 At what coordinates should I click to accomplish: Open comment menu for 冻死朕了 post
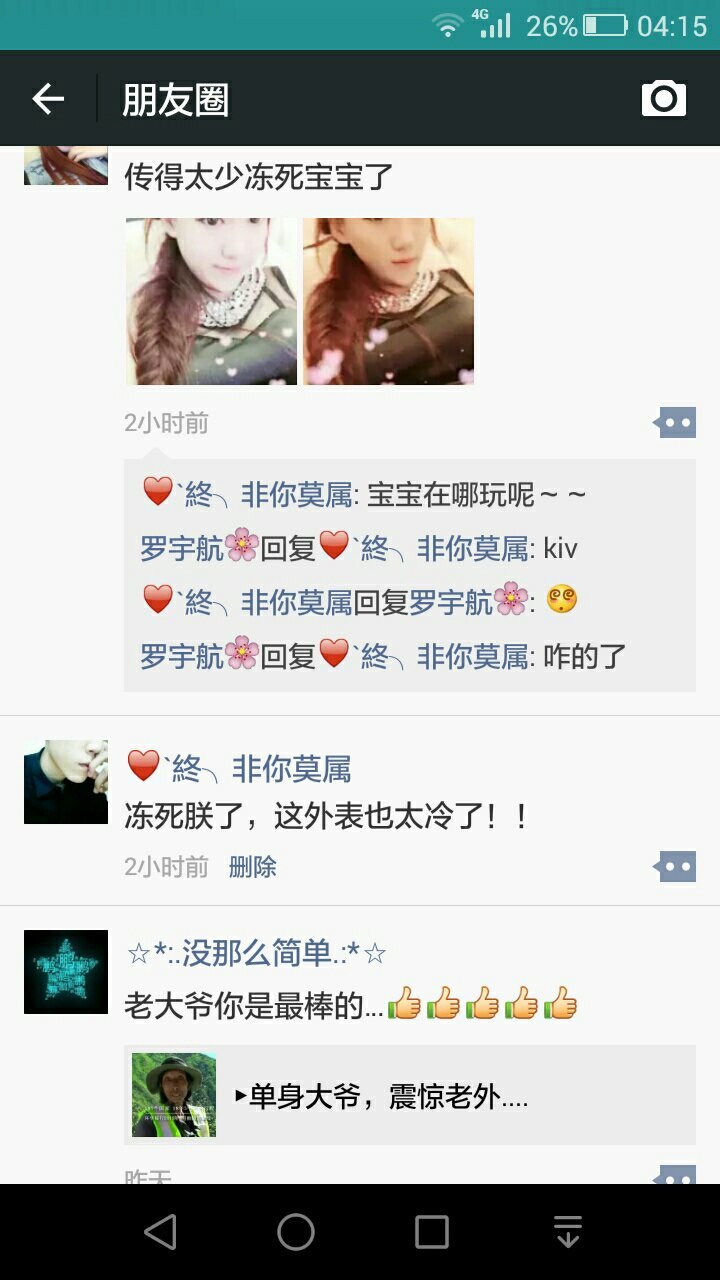click(675, 867)
